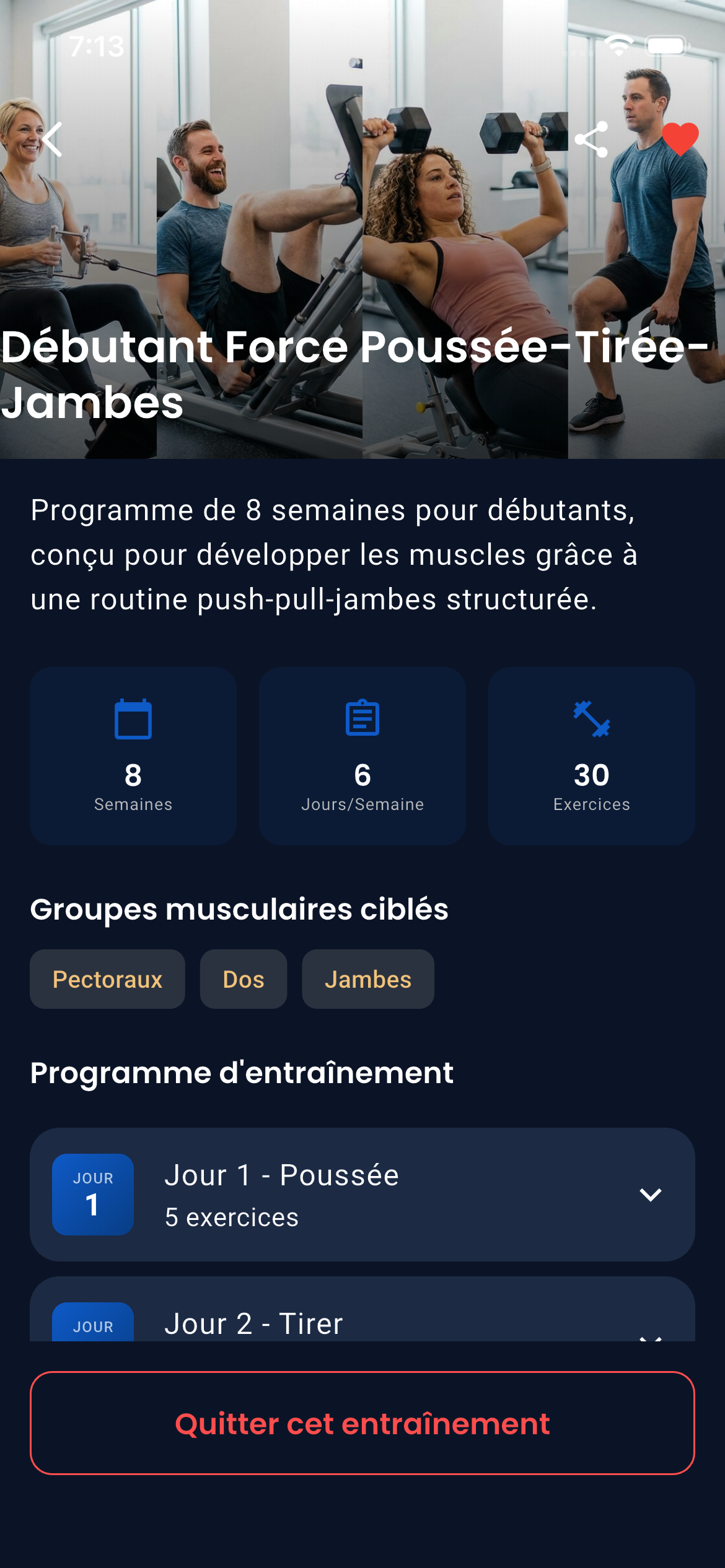Tap the JOUR 1 day badge
Screen dimensions: 725x1568
[92, 1194]
